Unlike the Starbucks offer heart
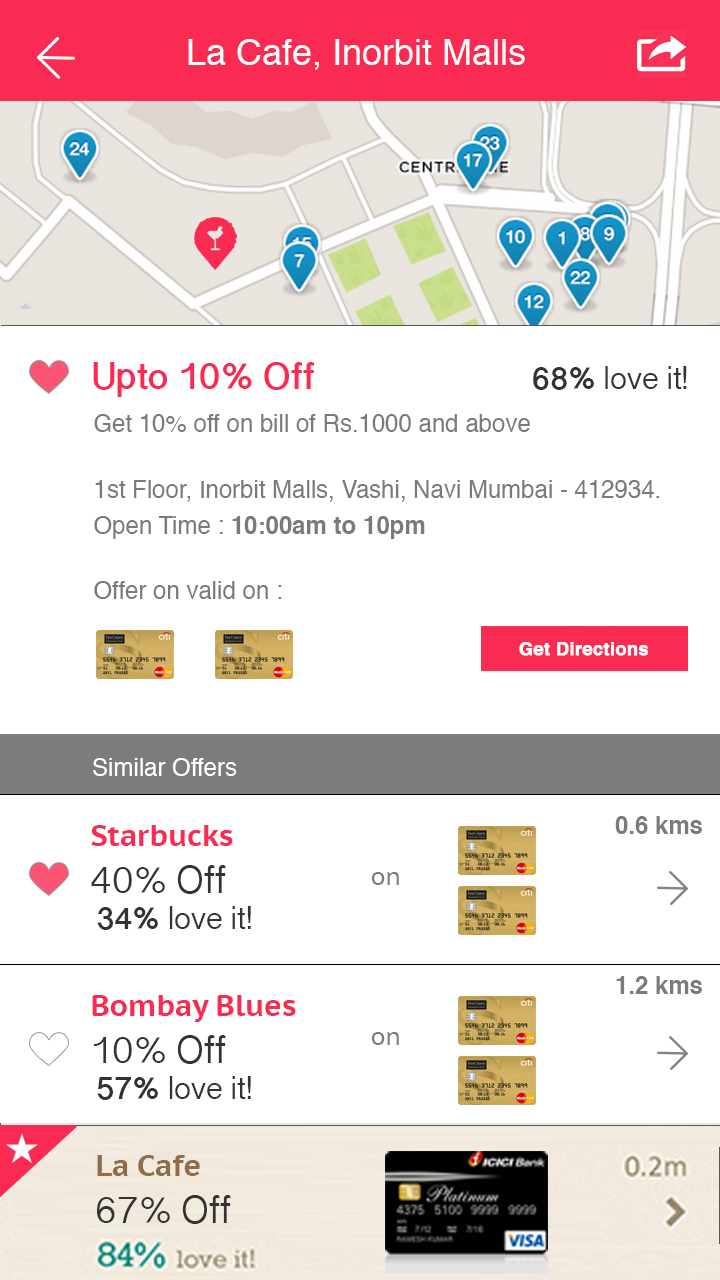The width and height of the screenshot is (720, 1280). [x=49, y=878]
